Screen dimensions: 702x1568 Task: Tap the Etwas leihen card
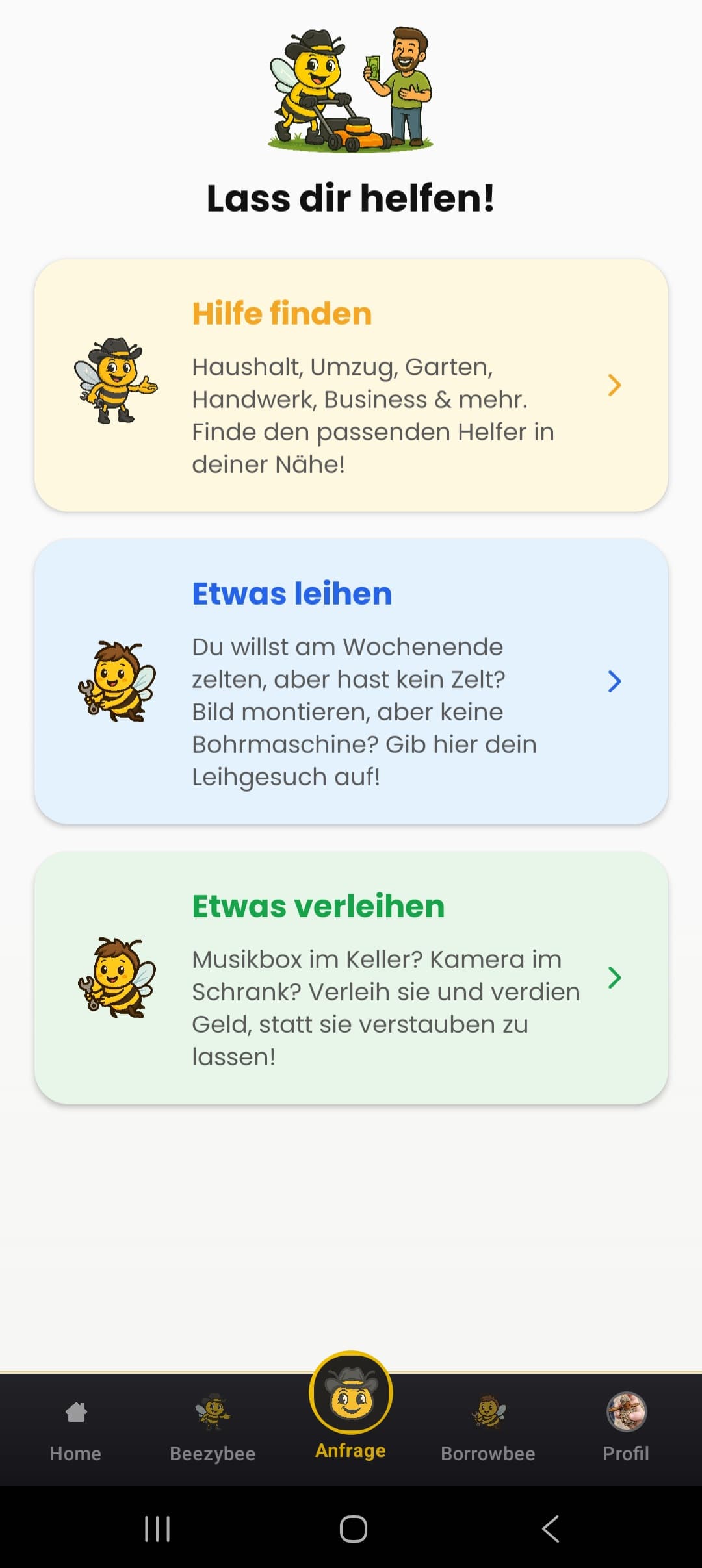[x=351, y=682]
